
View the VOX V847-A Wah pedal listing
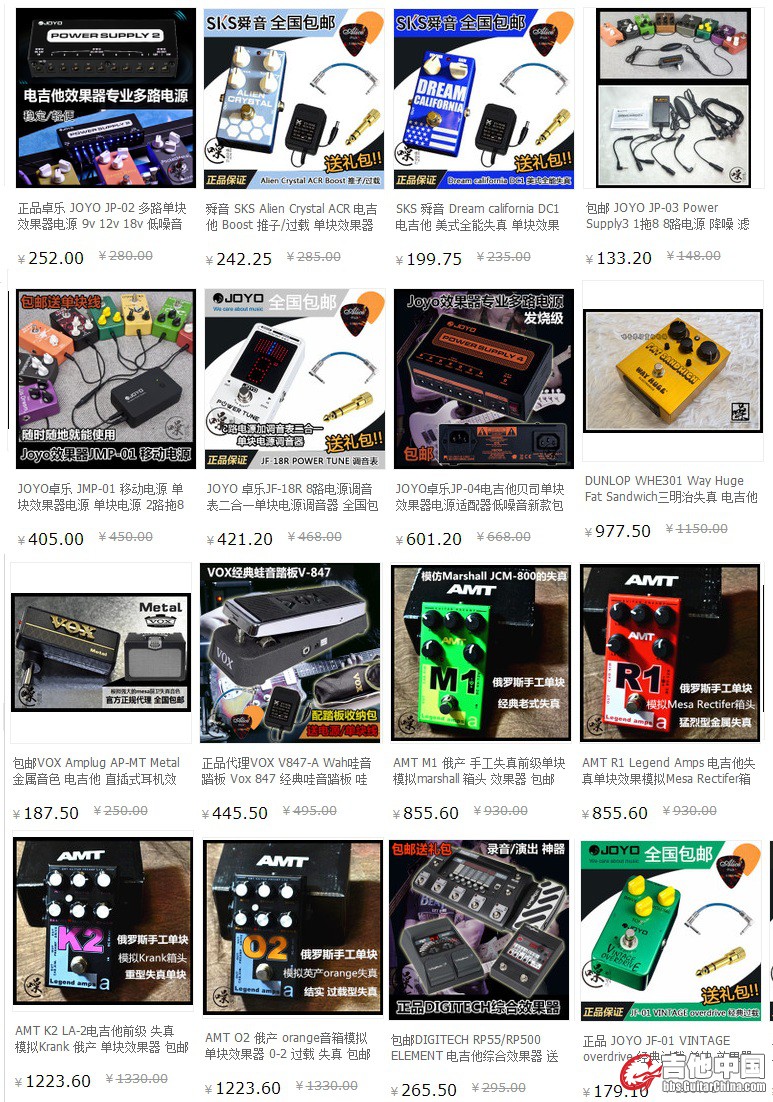click(290, 652)
